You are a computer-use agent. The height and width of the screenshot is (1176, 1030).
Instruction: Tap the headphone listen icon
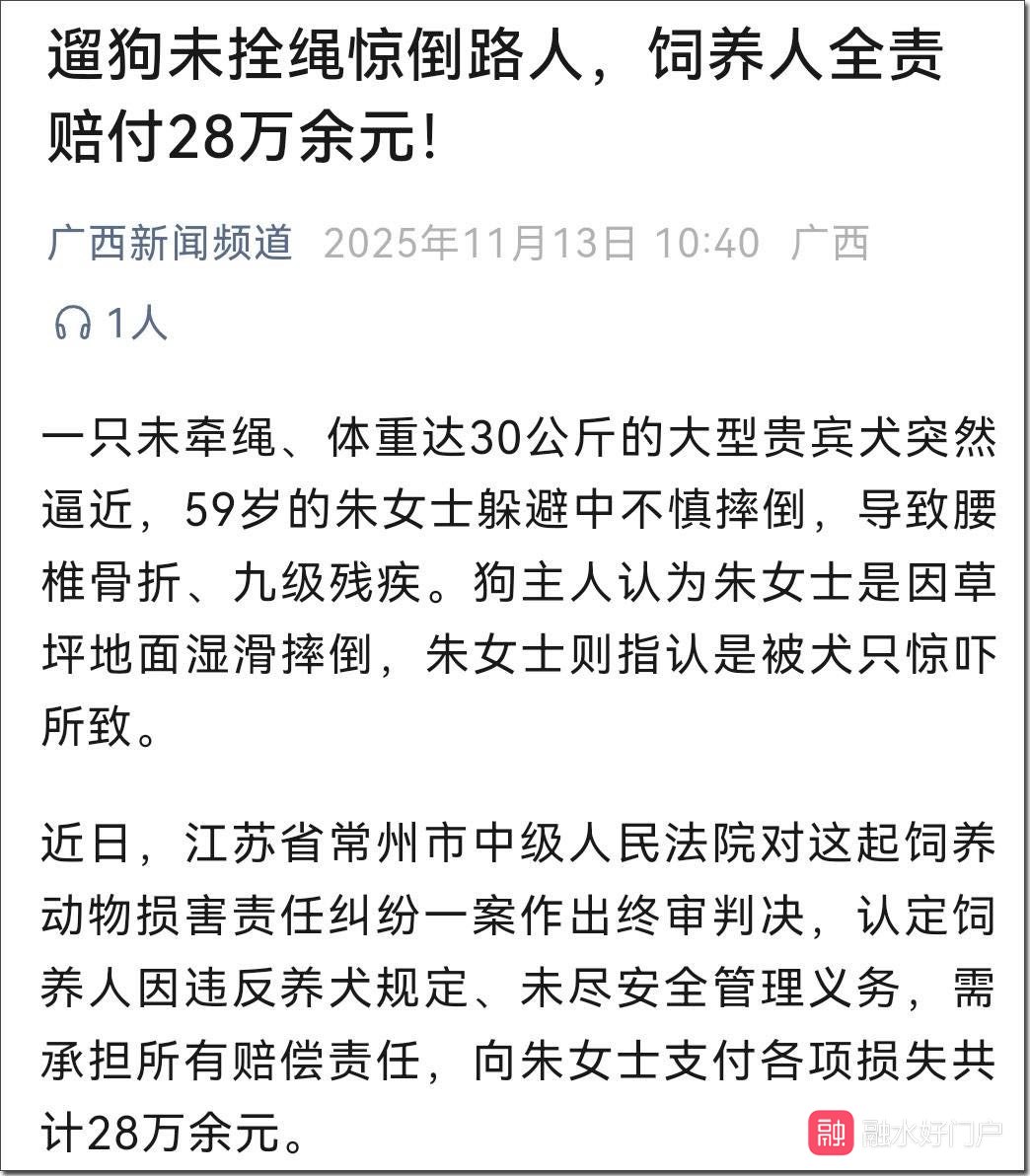pyautogui.click(x=73, y=323)
